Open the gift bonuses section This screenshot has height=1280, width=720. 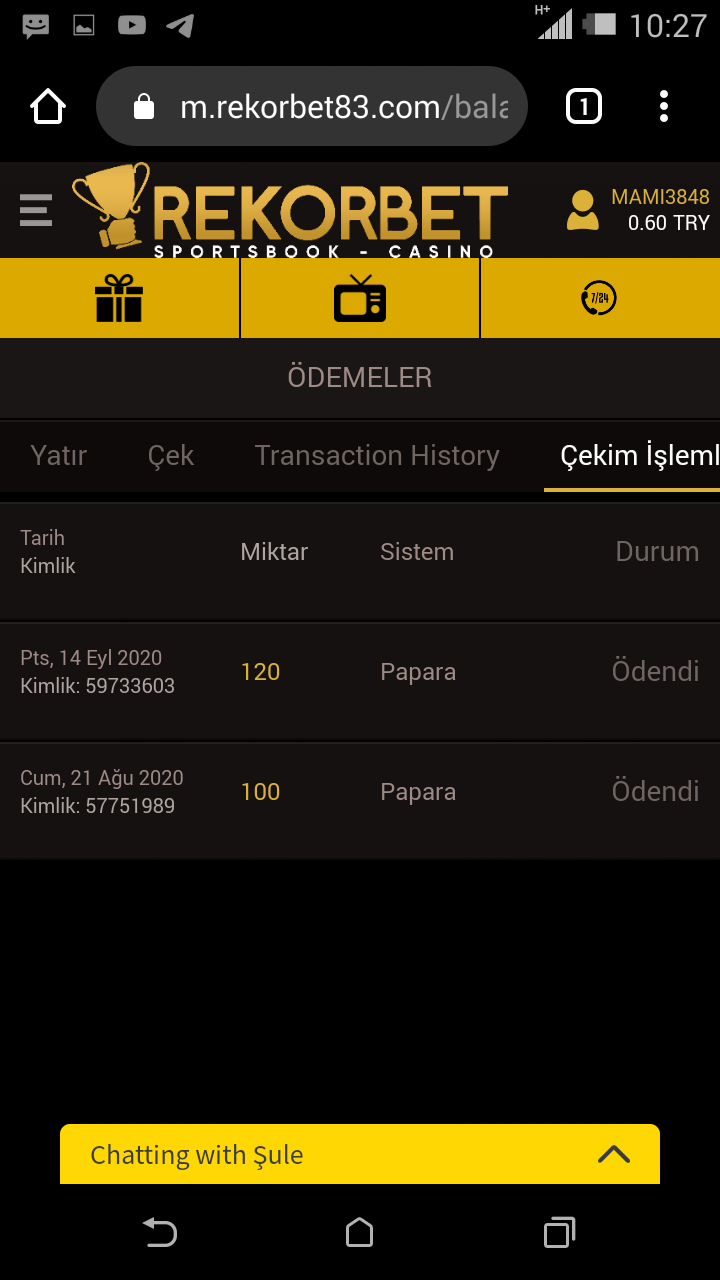click(x=119, y=298)
